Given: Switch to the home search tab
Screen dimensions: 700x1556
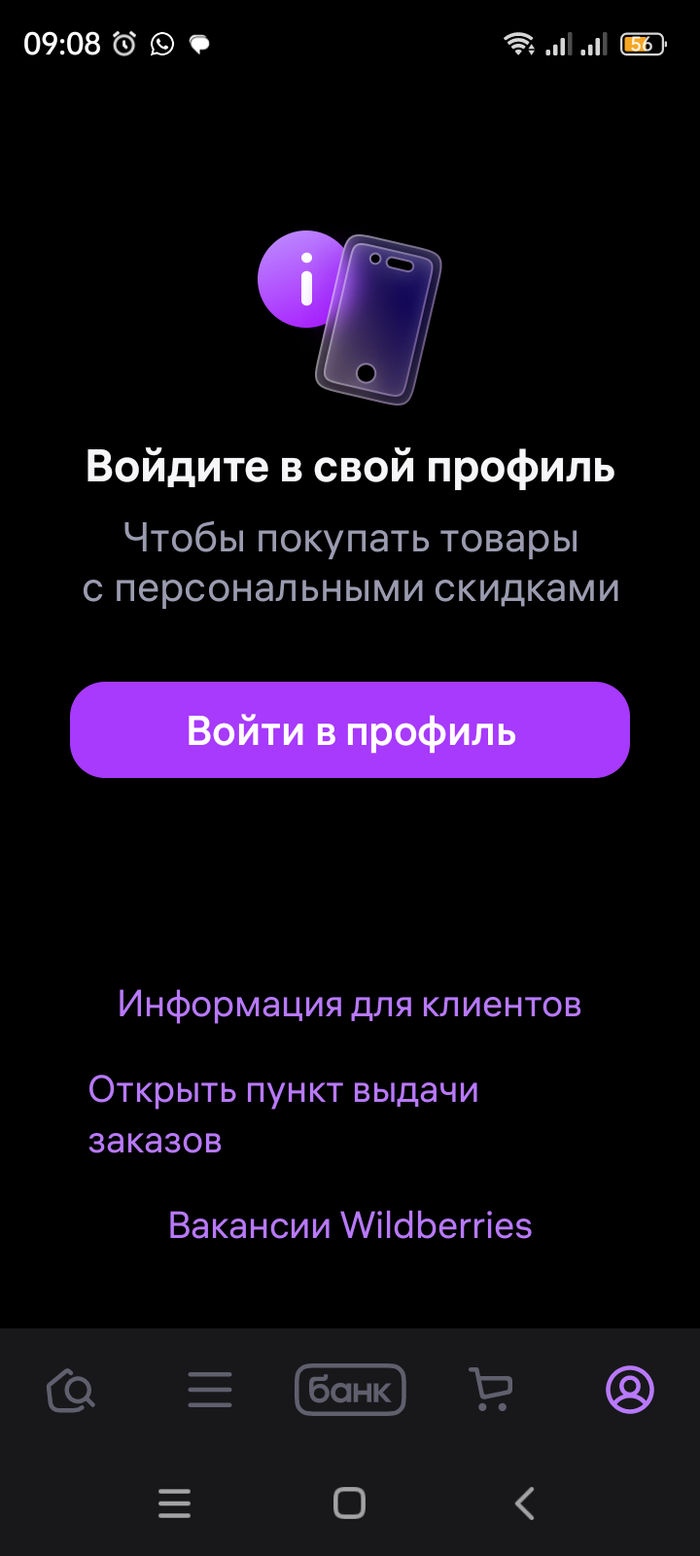Looking at the screenshot, I should (71, 1389).
